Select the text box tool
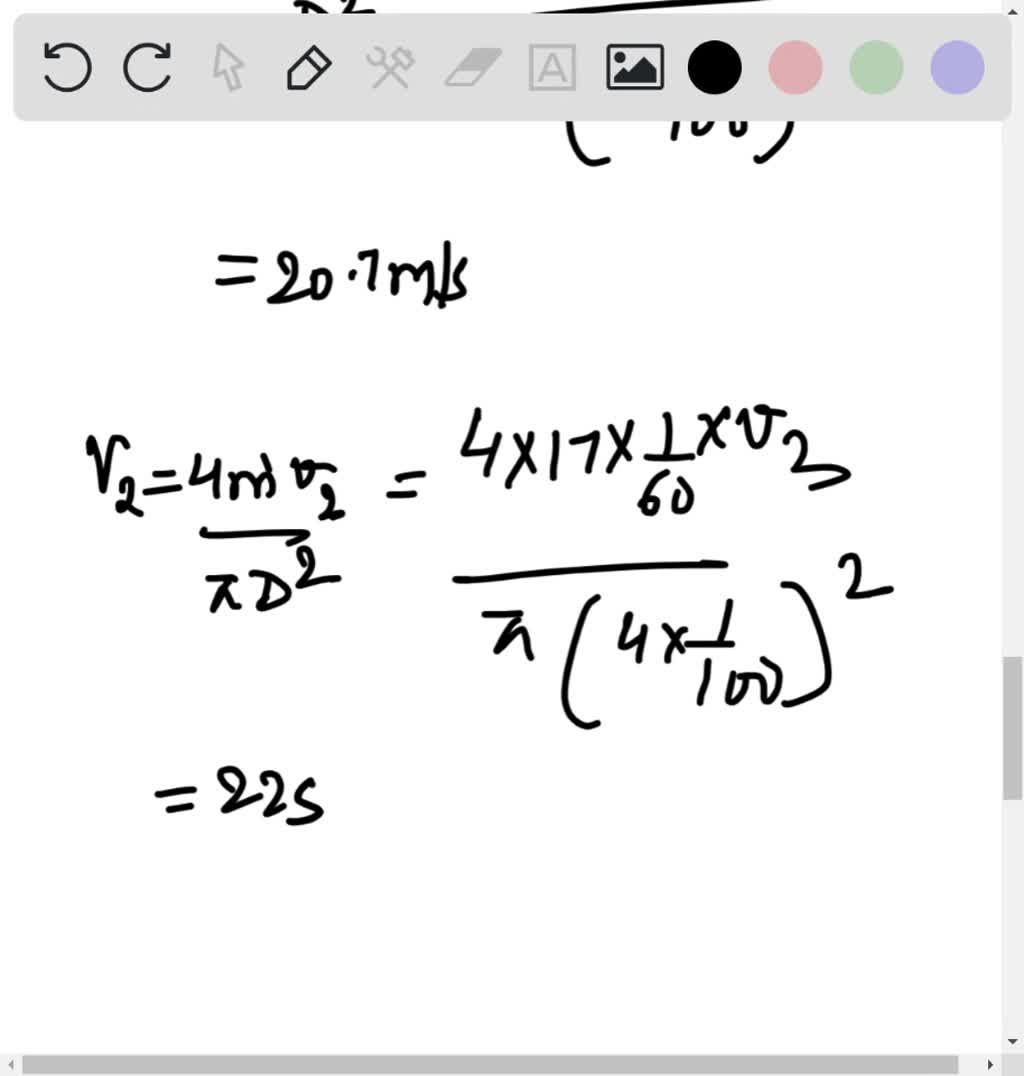The image size is (1024, 1076). [x=552, y=69]
